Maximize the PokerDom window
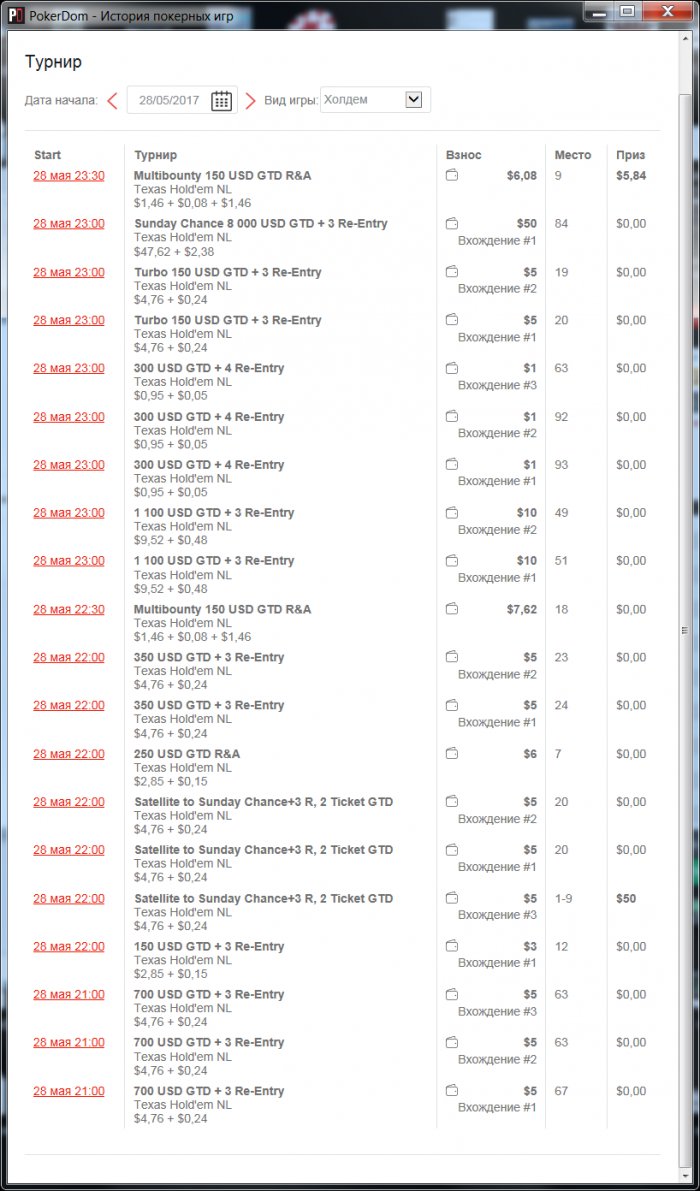The width and height of the screenshot is (700, 1191). [627, 10]
